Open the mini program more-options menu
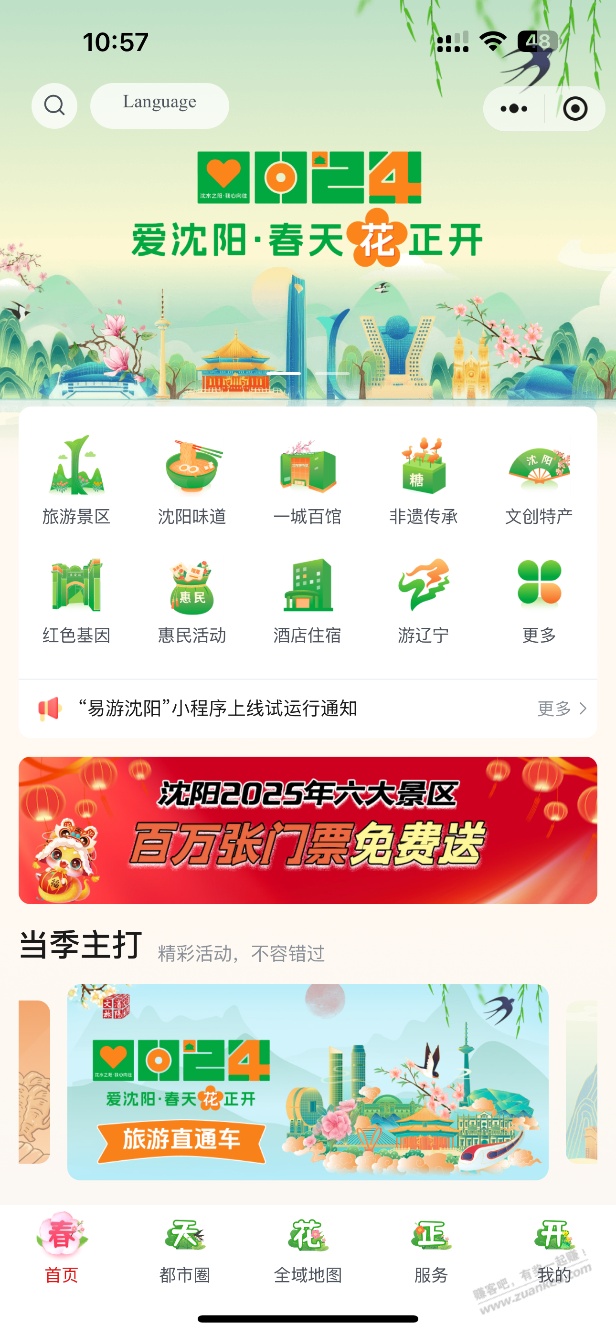This screenshot has height=1334, width=616. [514, 109]
